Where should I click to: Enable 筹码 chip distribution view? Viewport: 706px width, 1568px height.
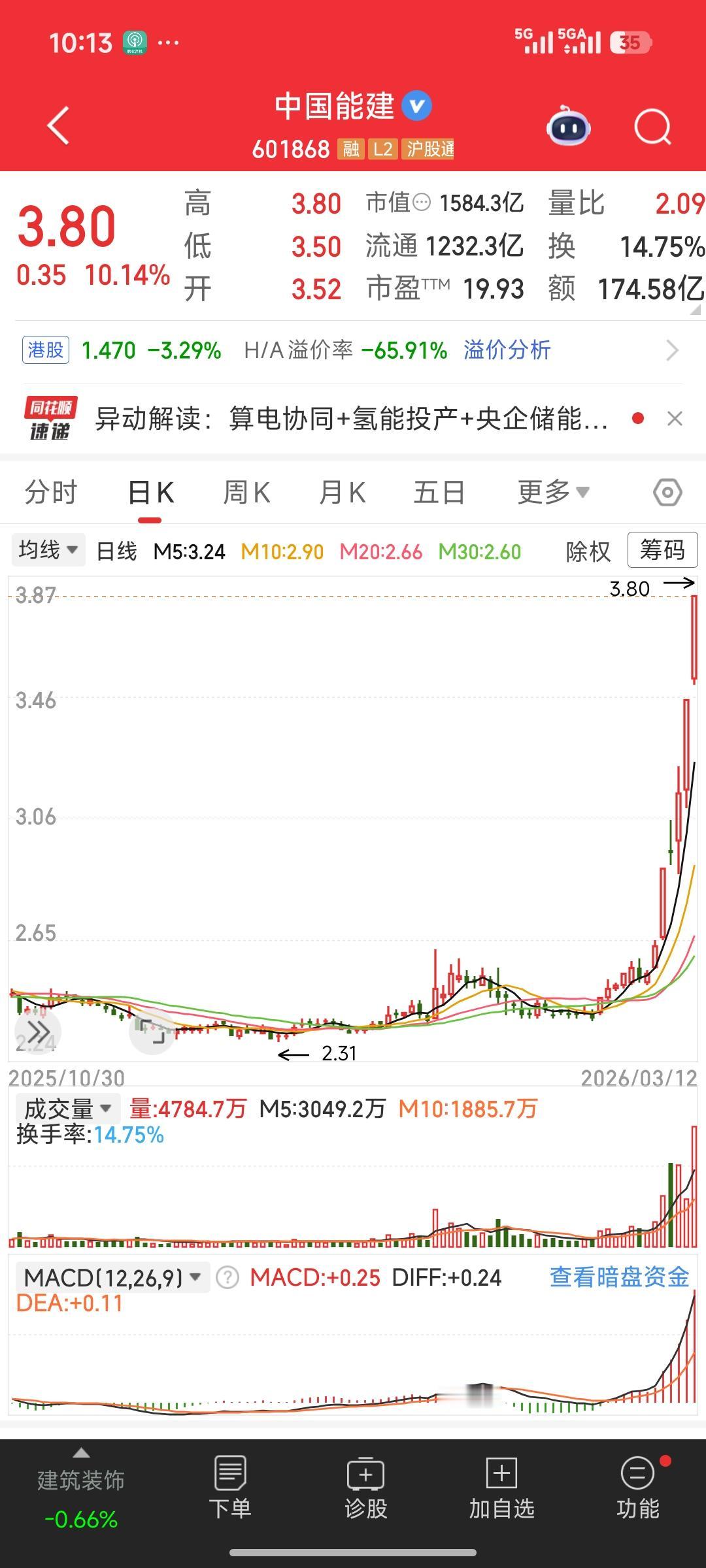pos(662,550)
